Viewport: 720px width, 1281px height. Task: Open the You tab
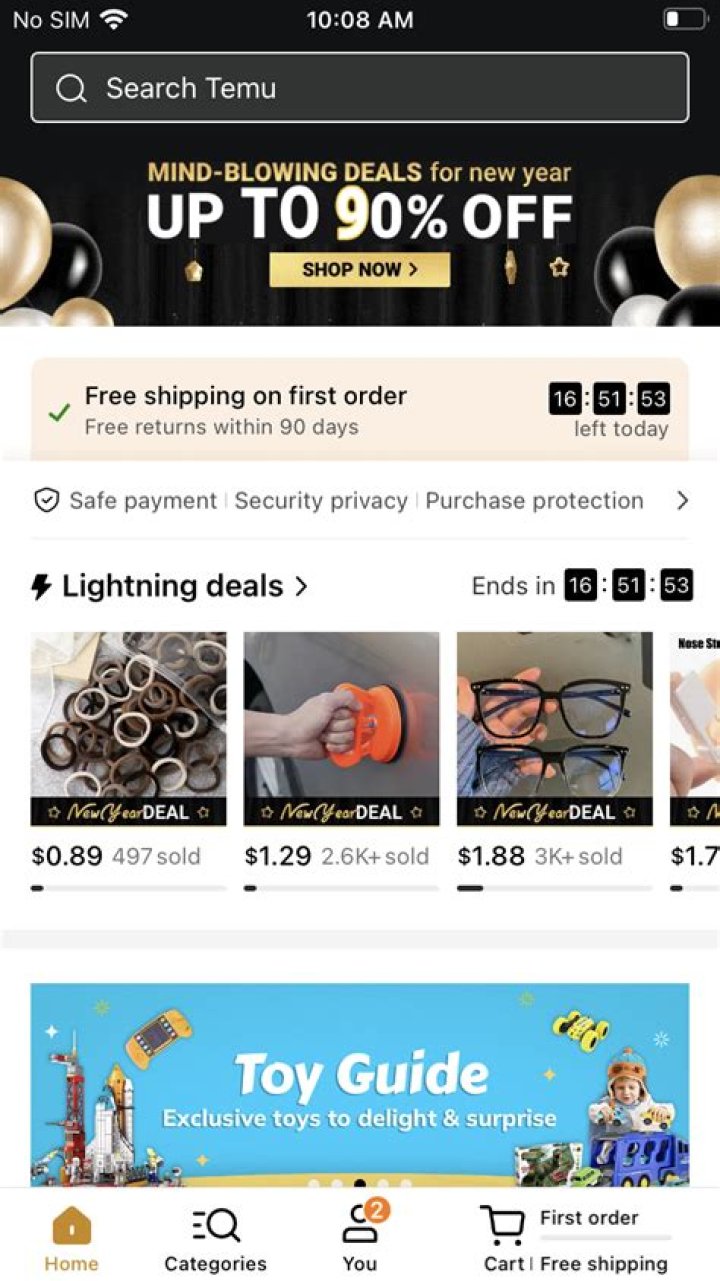tap(360, 1238)
